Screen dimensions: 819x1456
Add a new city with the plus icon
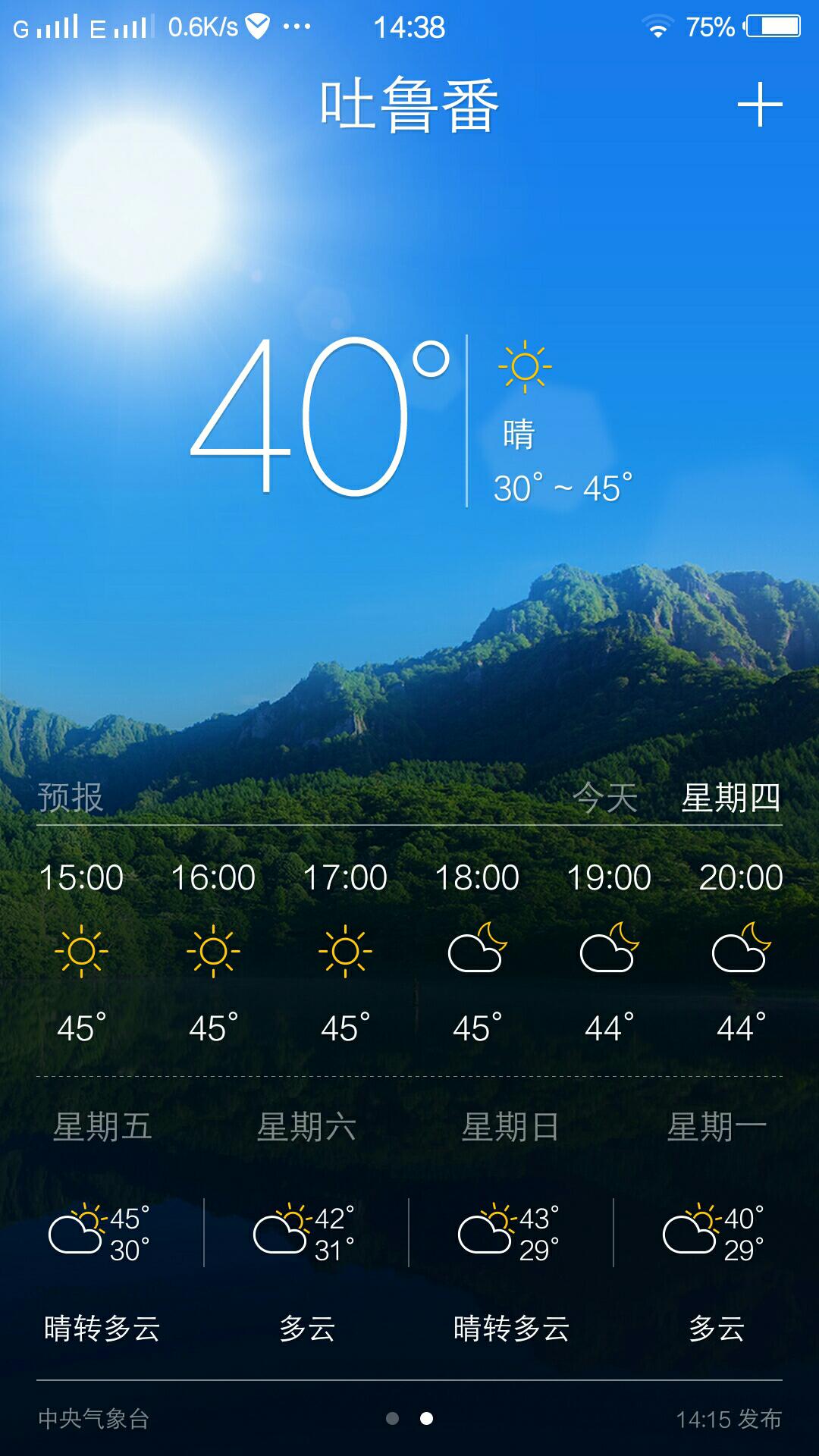point(760,105)
